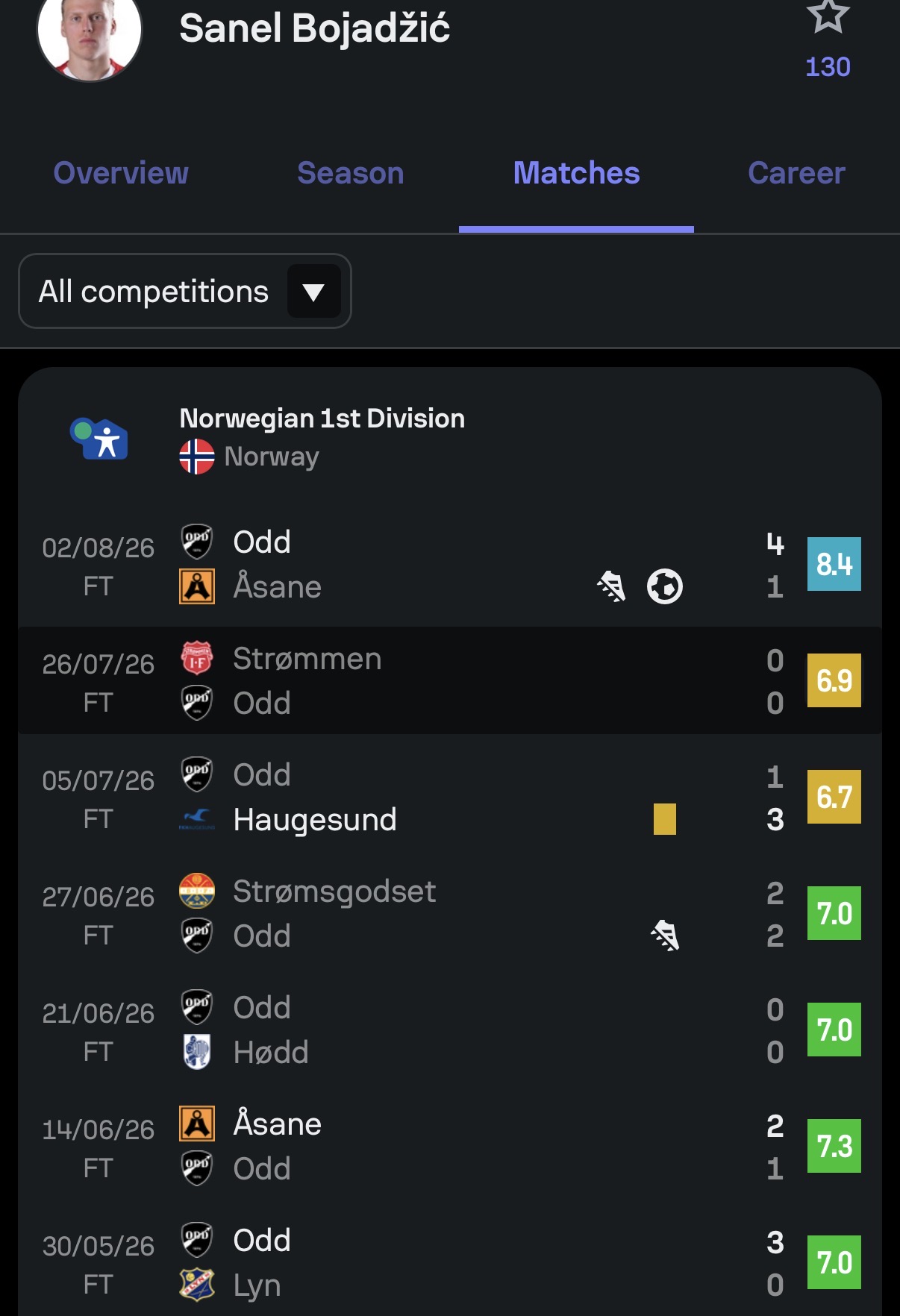Open the Odd vs Haugesund match
Image resolution: width=900 pixels, height=1316 pixels.
(x=450, y=797)
